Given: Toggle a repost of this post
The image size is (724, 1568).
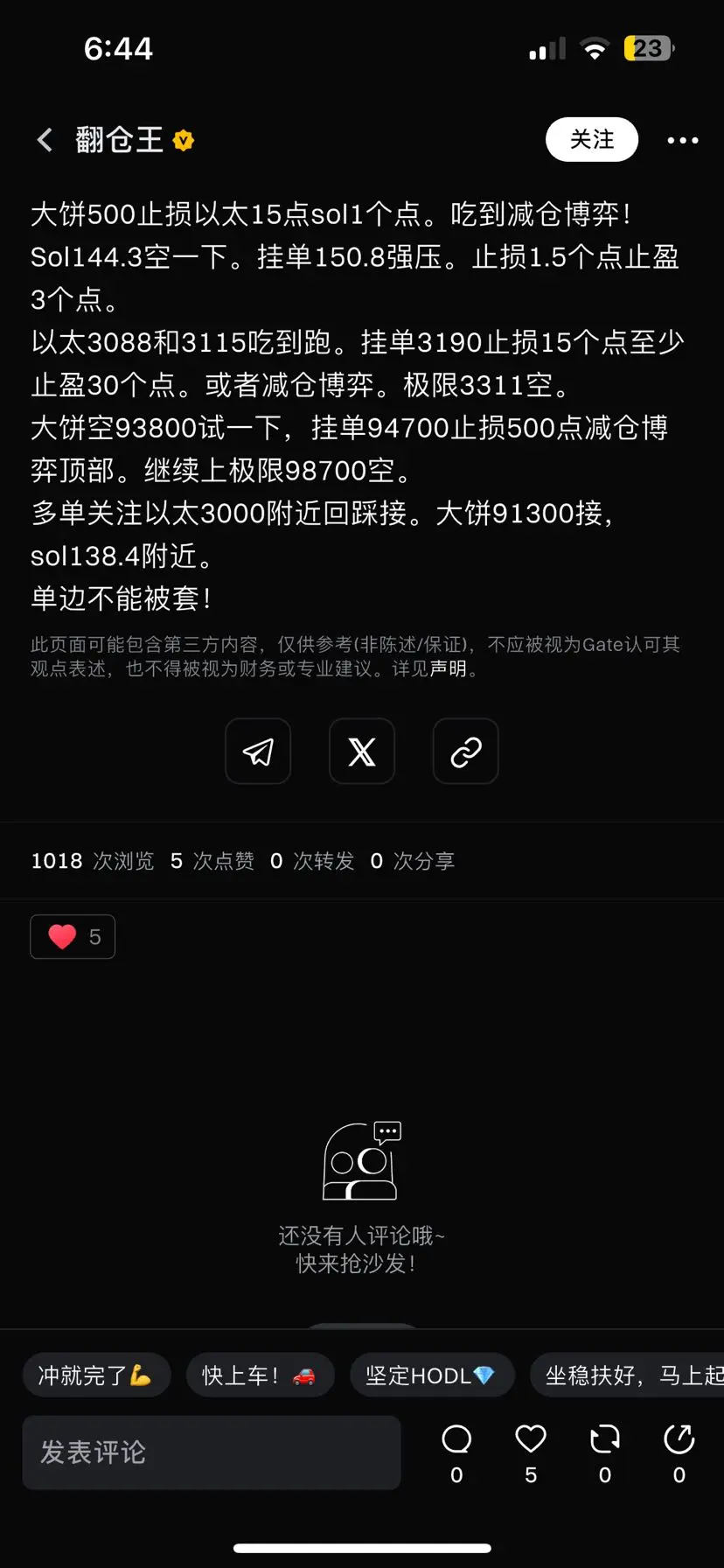Looking at the screenshot, I should pyautogui.click(x=604, y=1439).
